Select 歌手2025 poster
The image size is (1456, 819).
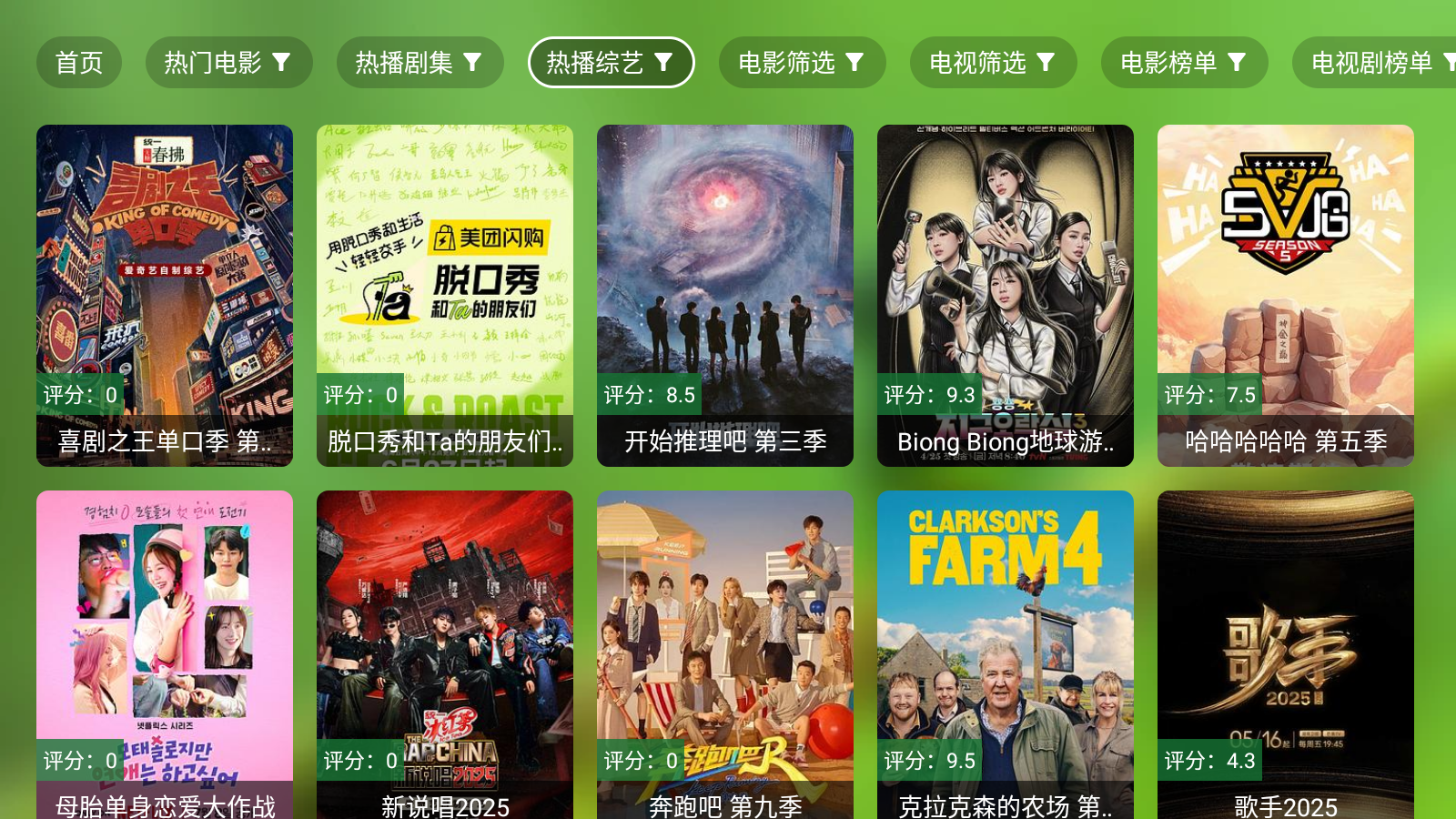1286,654
